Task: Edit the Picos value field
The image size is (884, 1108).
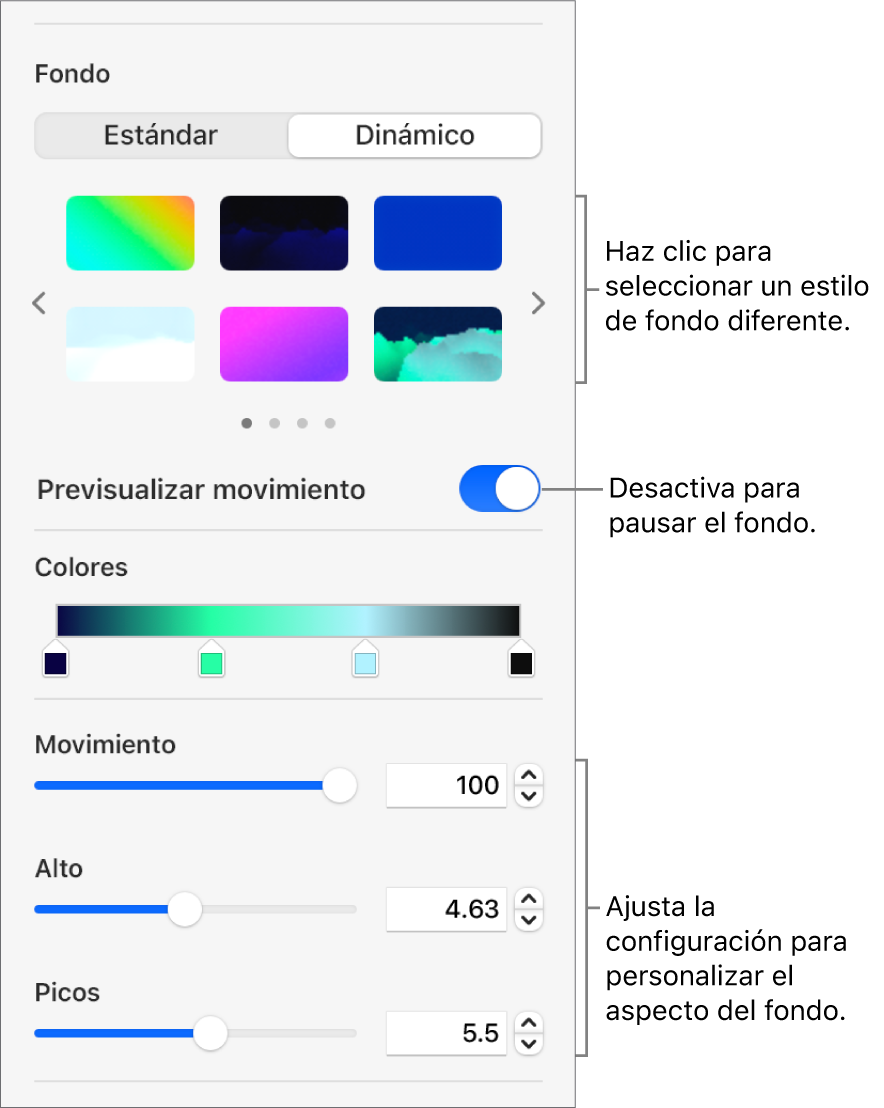Action: (x=447, y=1033)
